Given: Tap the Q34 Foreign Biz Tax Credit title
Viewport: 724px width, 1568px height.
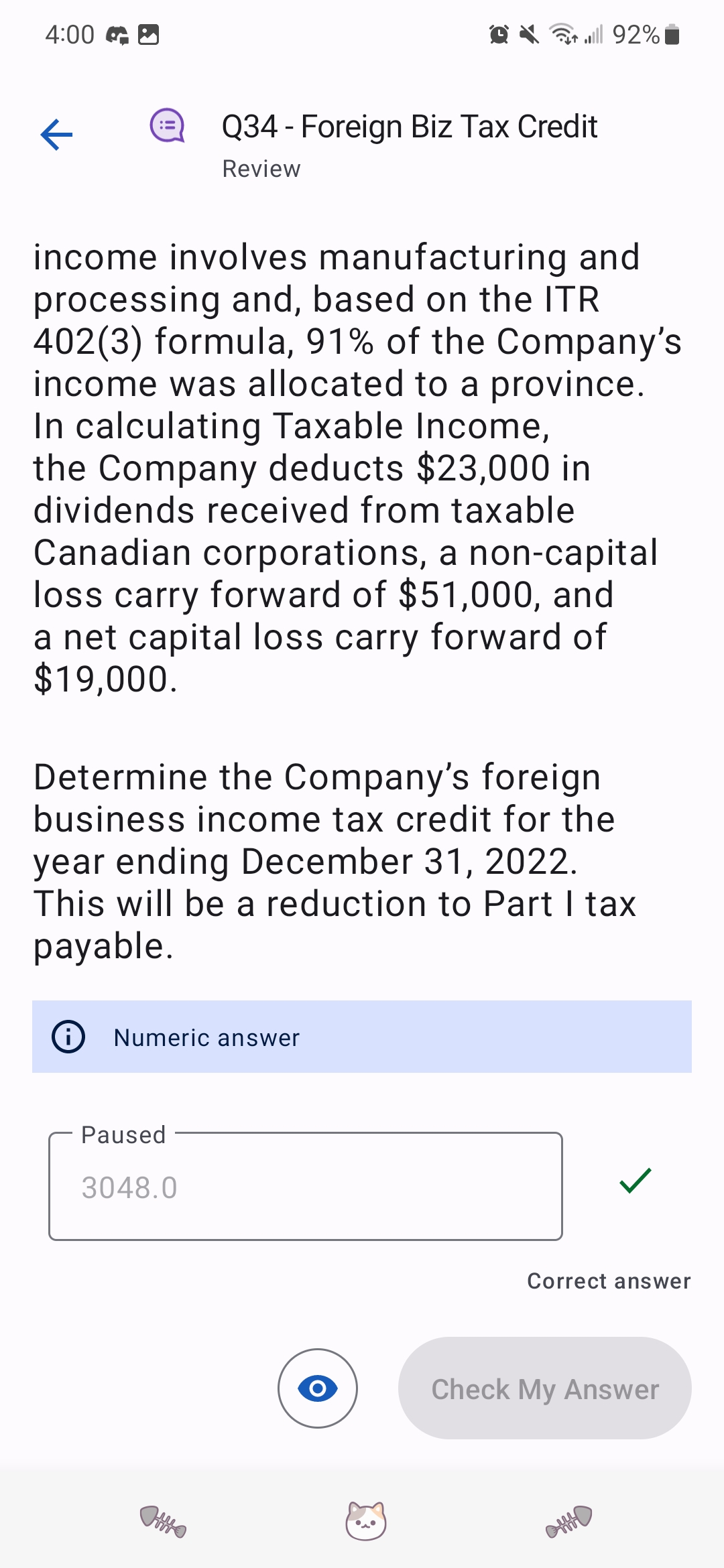Looking at the screenshot, I should pyautogui.click(x=410, y=126).
